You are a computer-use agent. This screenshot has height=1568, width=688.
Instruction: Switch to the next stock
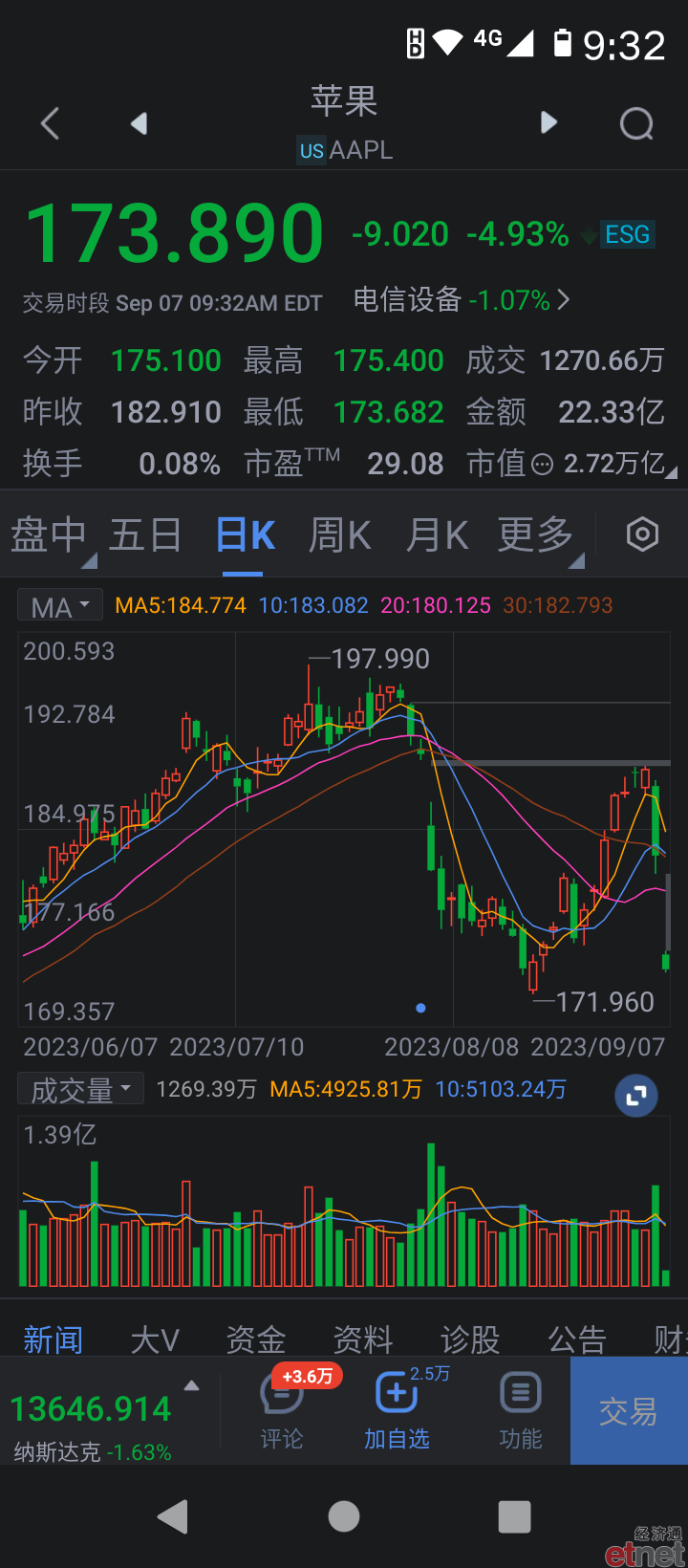548,122
